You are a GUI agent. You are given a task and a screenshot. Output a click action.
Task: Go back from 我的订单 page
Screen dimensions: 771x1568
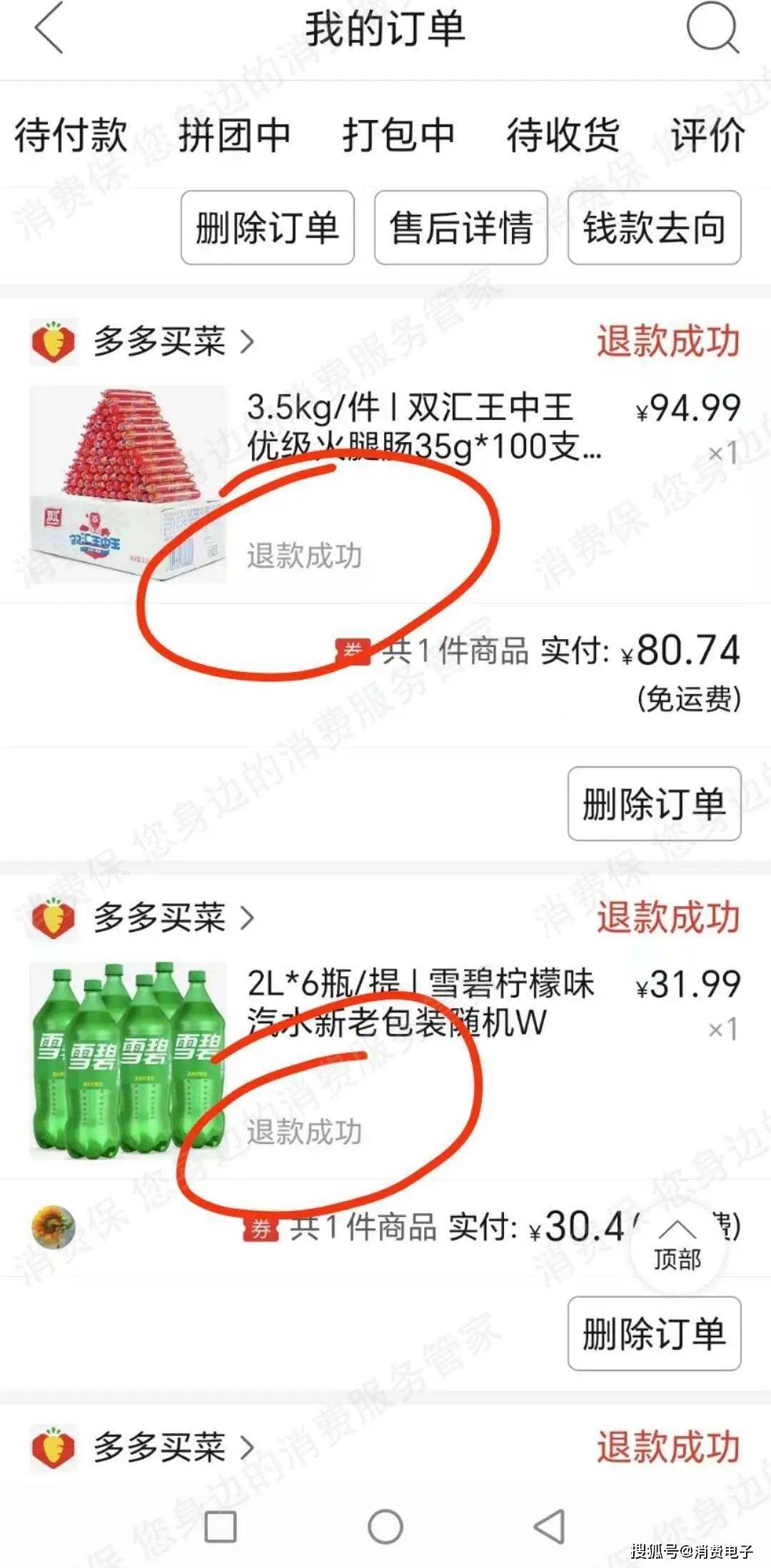click(x=49, y=29)
